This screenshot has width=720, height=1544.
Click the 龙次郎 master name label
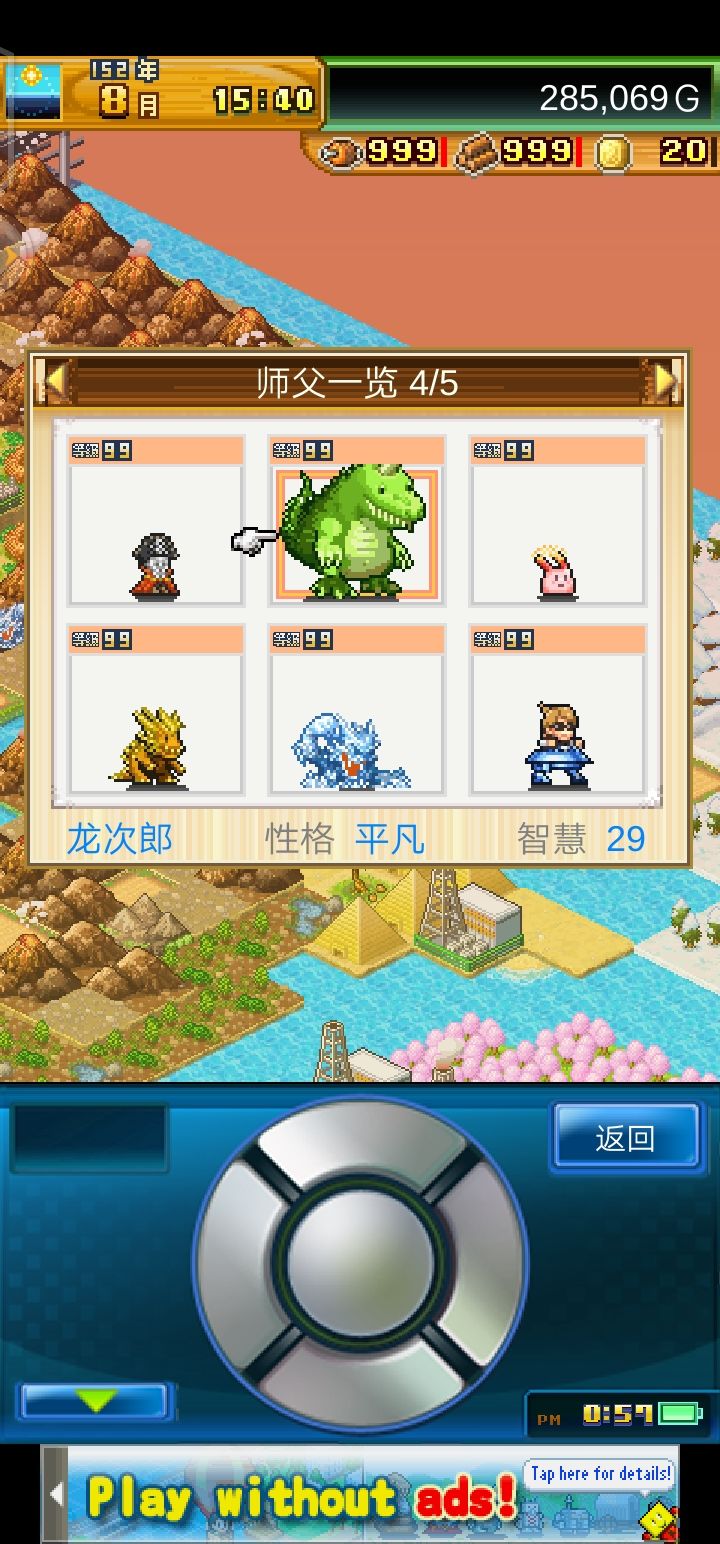(x=118, y=838)
